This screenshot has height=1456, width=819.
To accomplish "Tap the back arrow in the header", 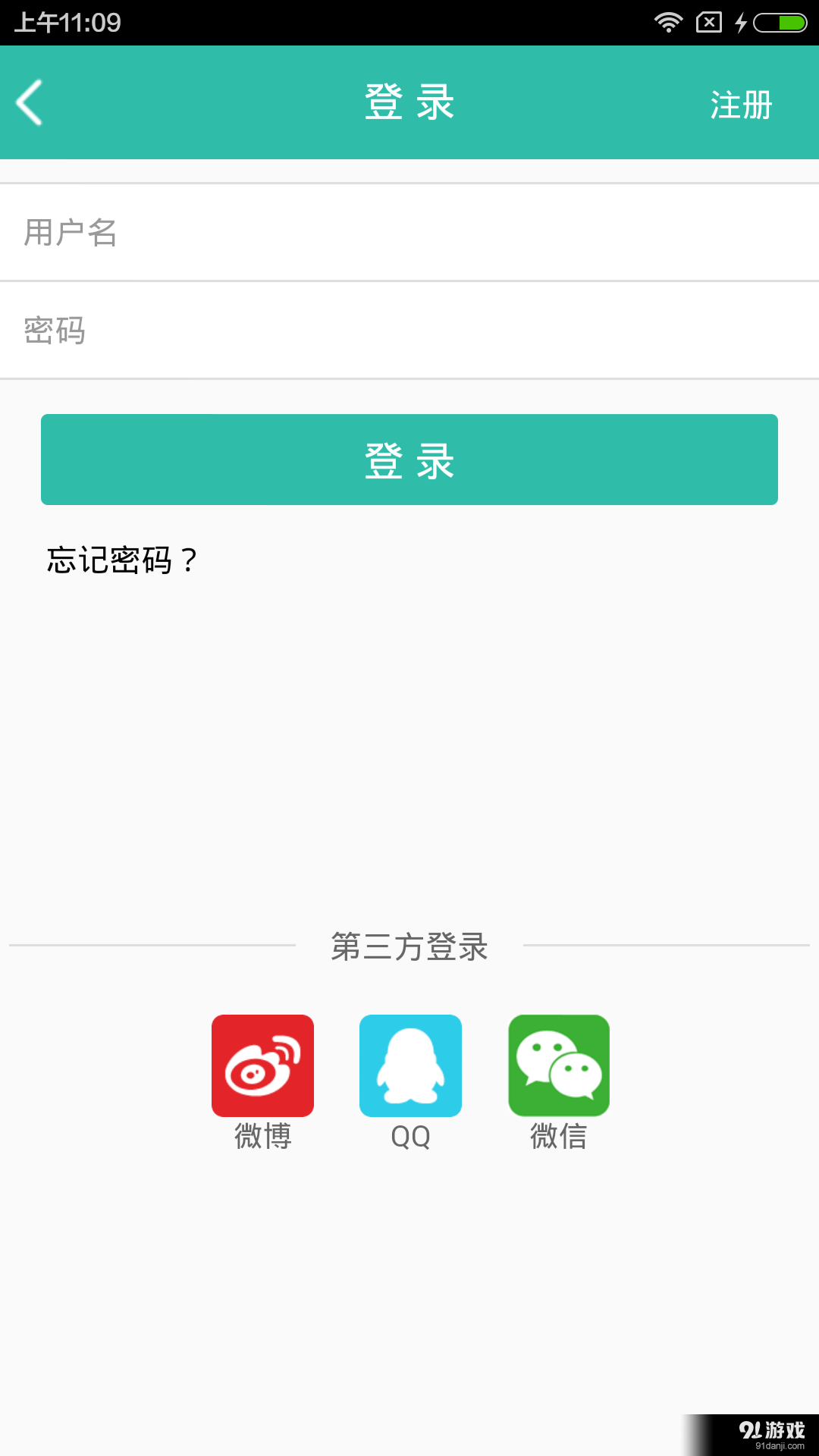I will (29, 102).
